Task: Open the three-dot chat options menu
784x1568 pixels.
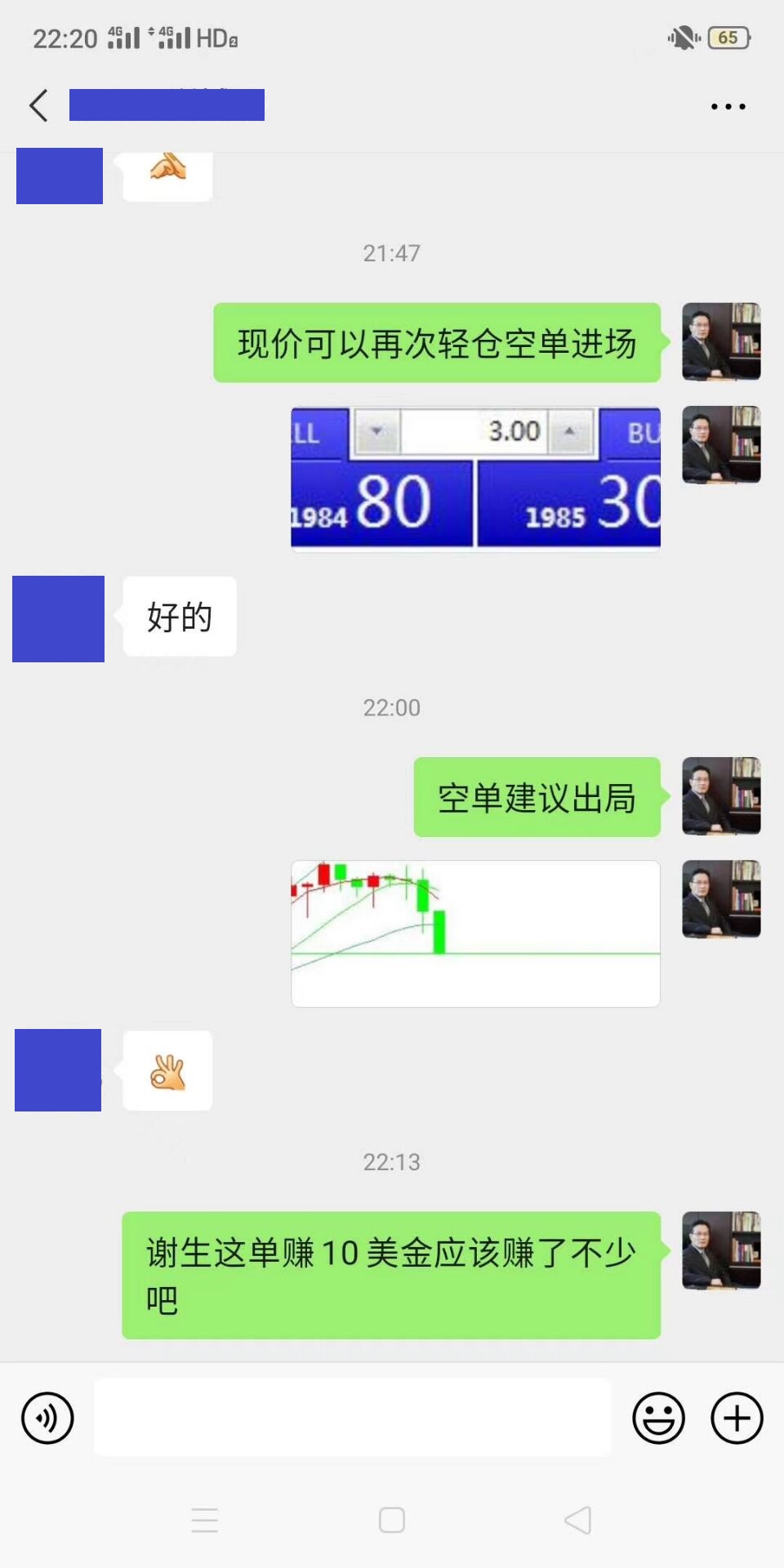Action: 728,106
